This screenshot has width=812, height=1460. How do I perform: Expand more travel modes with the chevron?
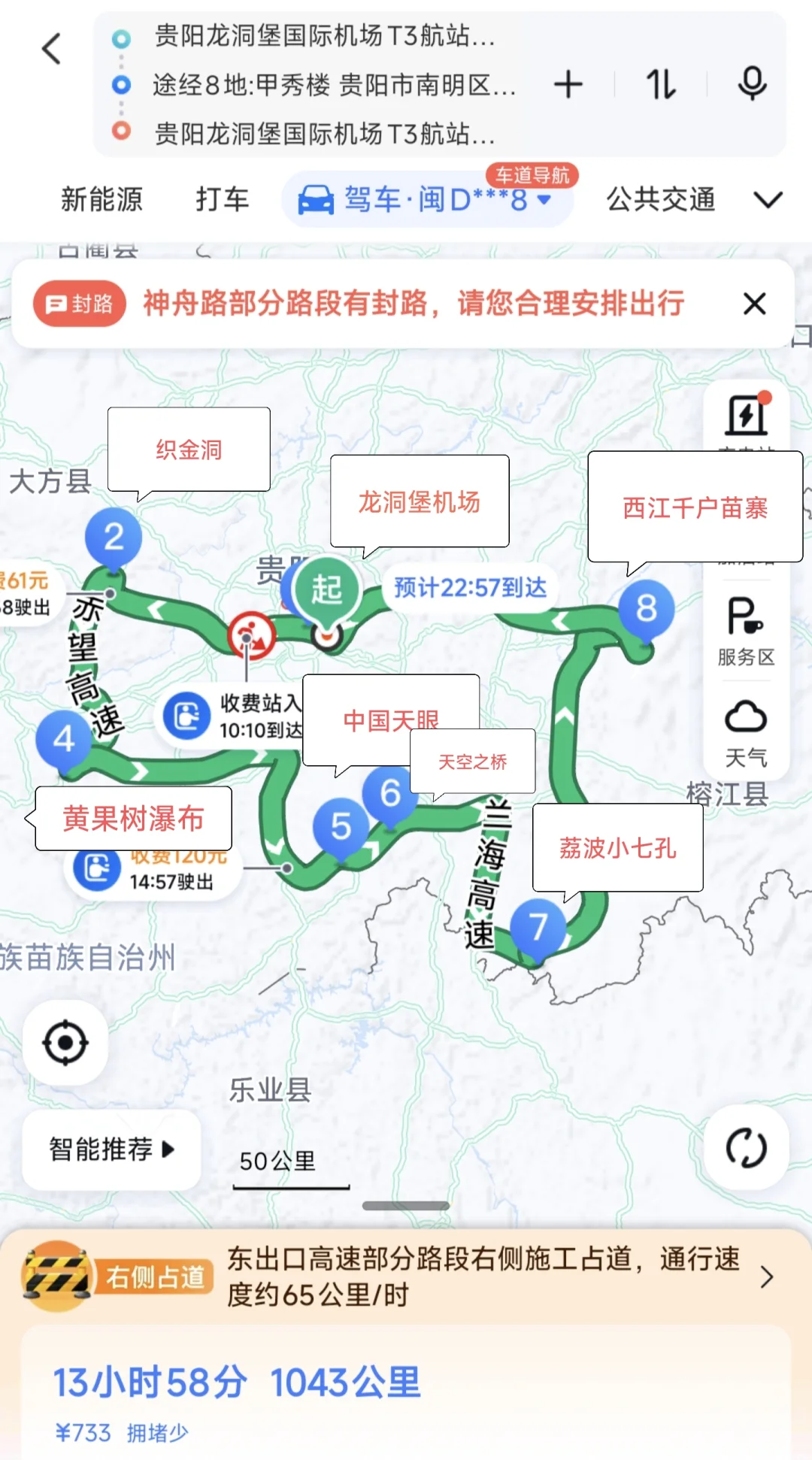click(x=767, y=200)
